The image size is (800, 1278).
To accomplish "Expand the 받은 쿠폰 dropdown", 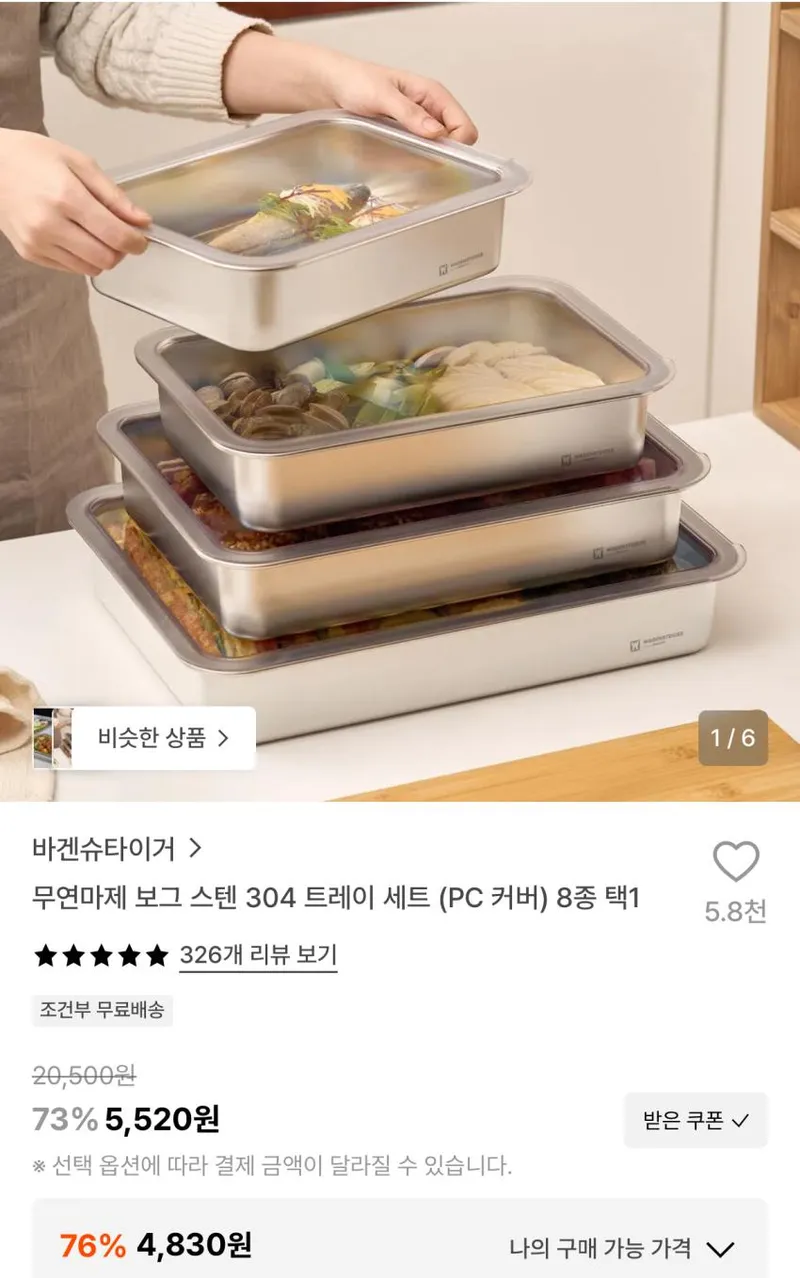I will (696, 1120).
